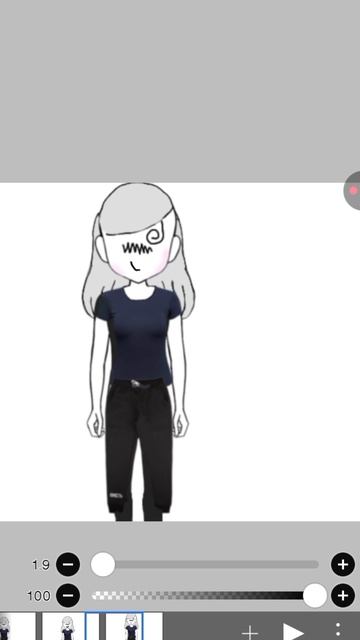360x640 pixels.
Task: Select the partially visible leftmost frame thumbnail
Action: pos(17,626)
